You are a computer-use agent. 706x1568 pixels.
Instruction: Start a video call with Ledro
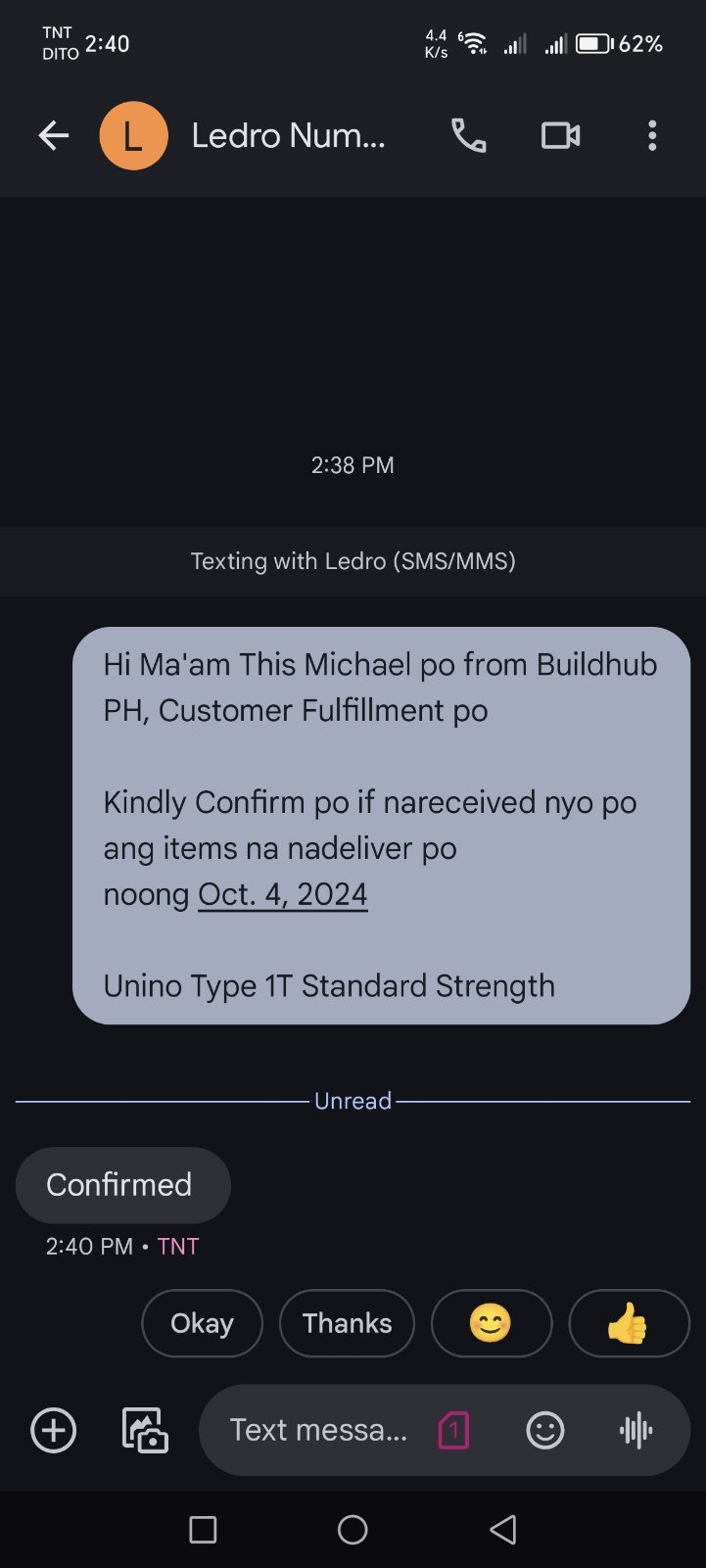[x=560, y=136]
